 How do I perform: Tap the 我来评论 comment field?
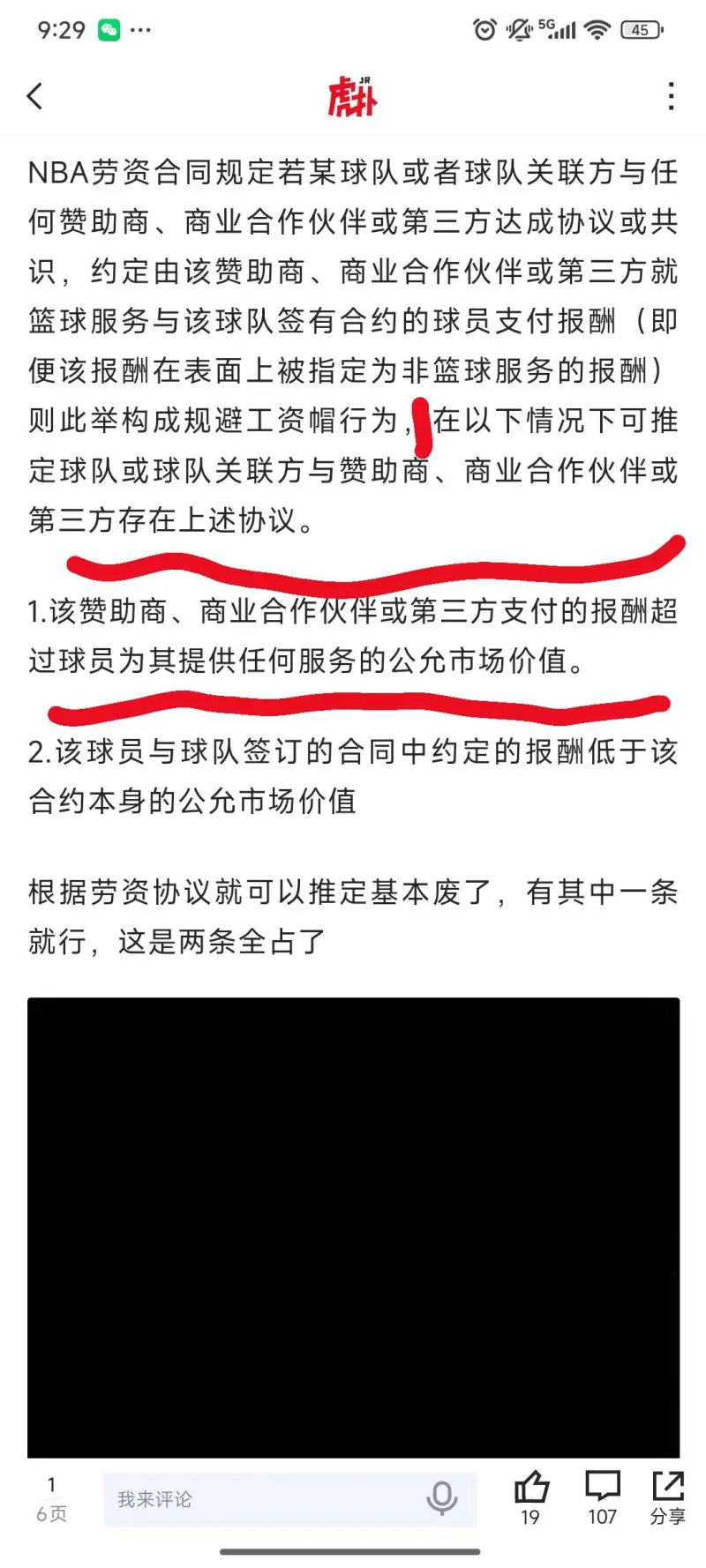[265, 1499]
